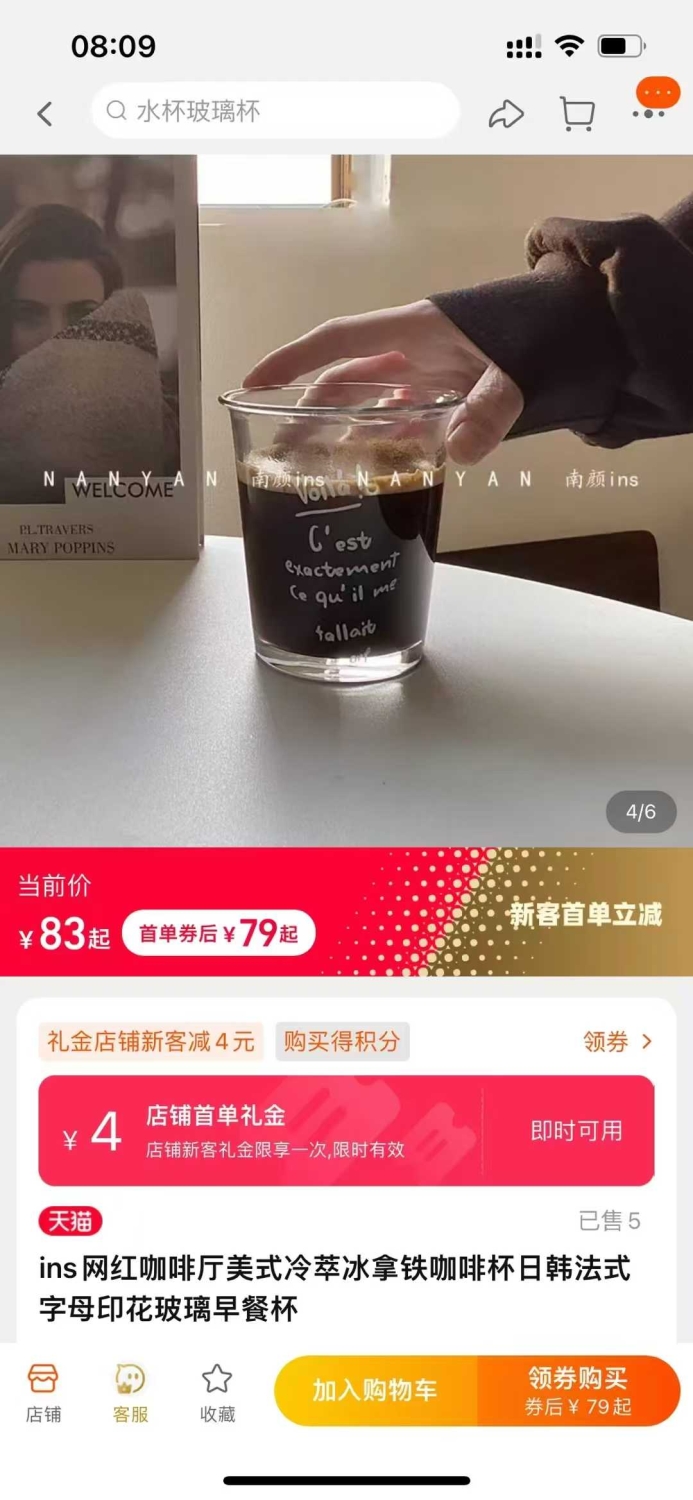Share this product
The width and height of the screenshot is (693, 1500).
click(506, 114)
